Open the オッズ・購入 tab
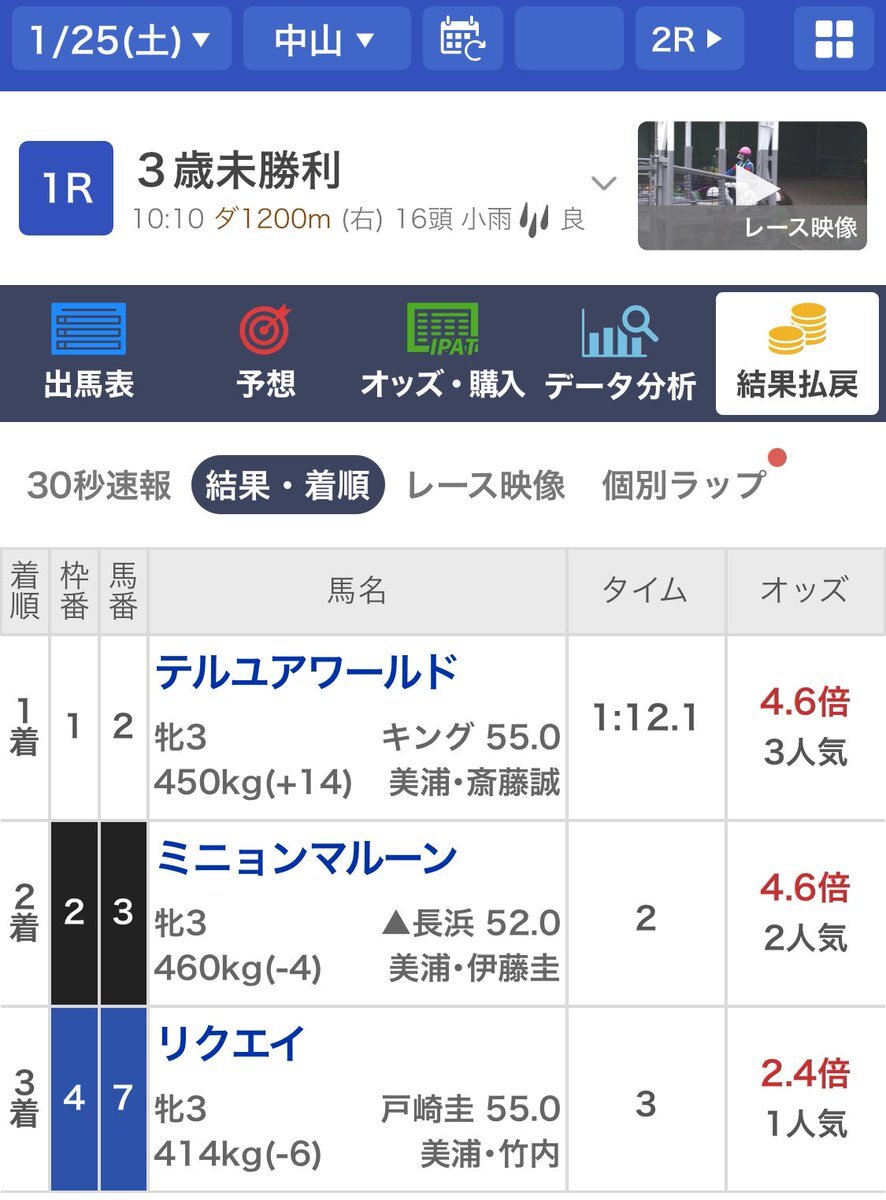The height and width of the screenshot is (1200, 886). point(443,353)
